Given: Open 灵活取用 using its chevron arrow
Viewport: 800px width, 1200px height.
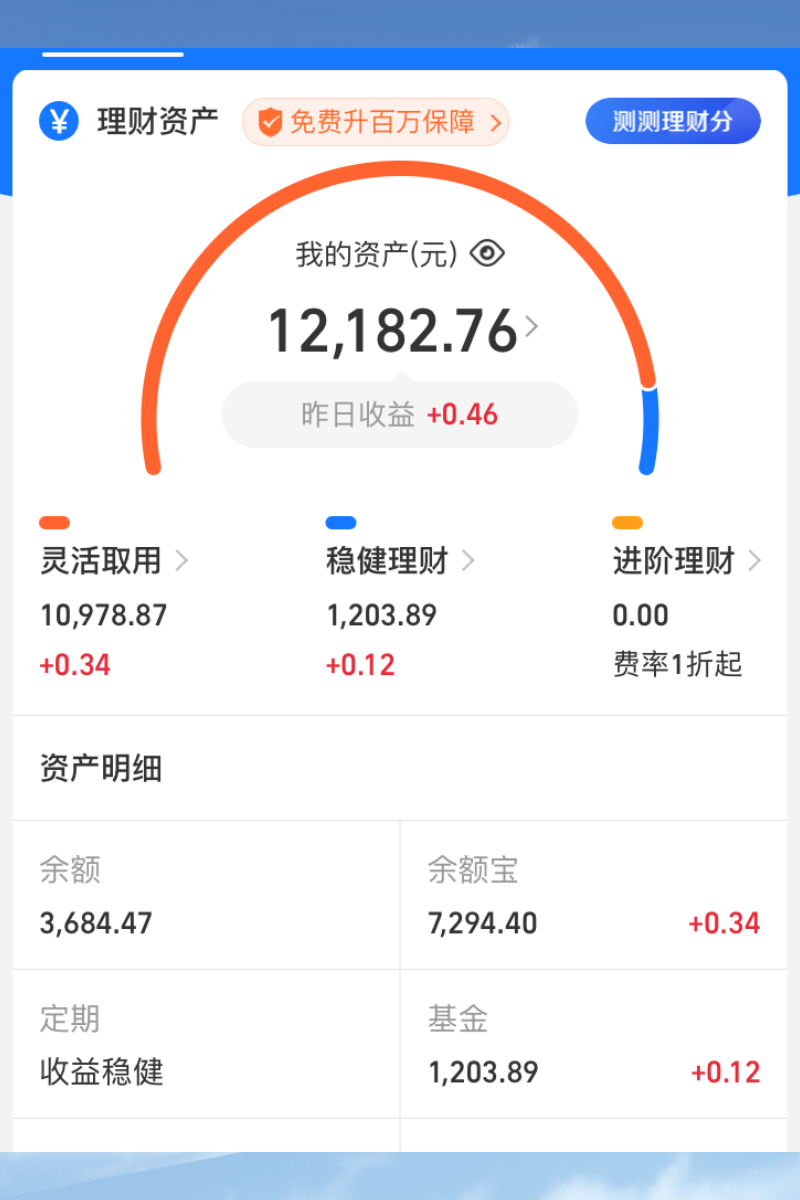Looking at the screenshot, I should point(181,562).
